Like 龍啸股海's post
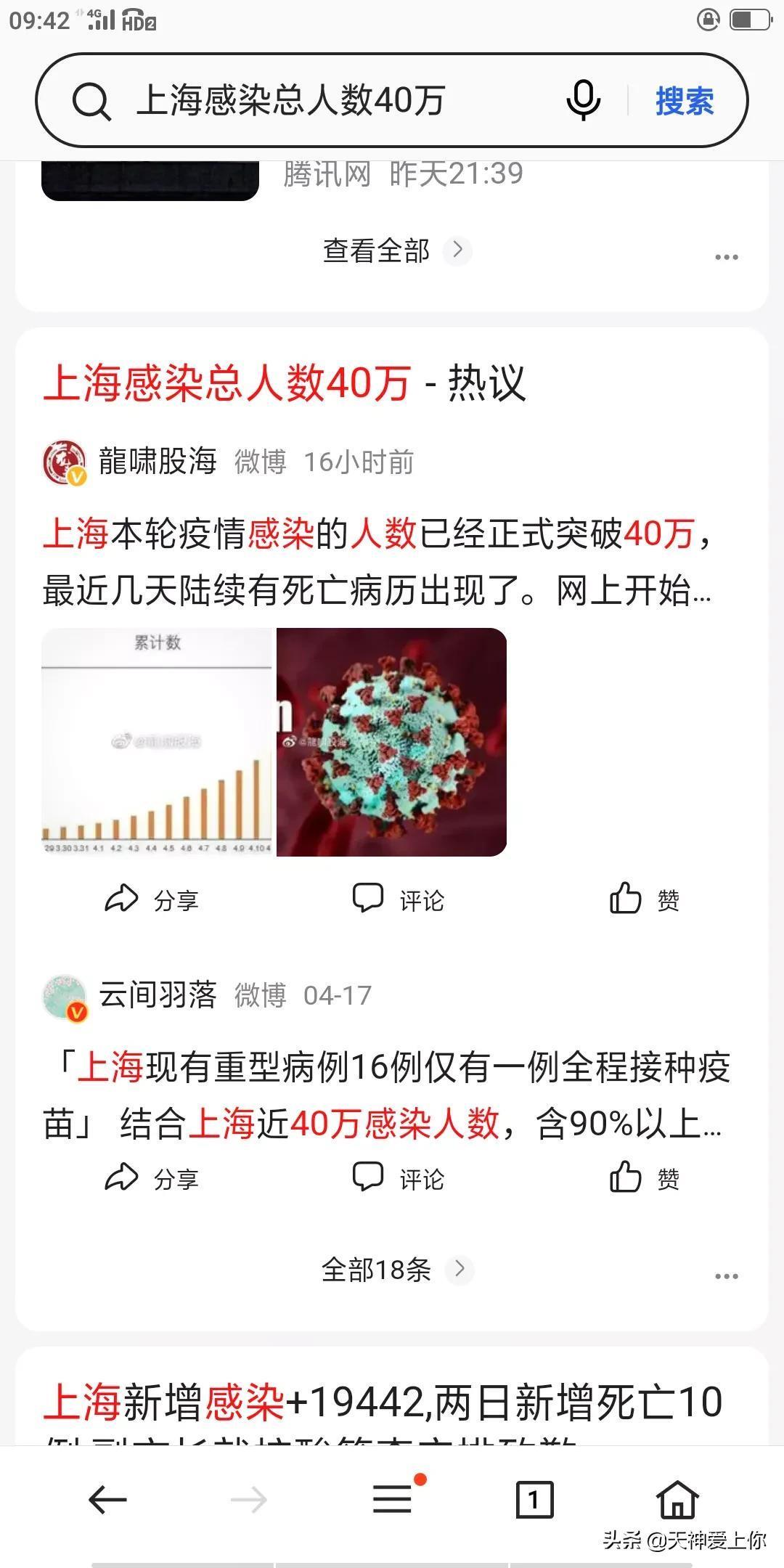The height and width of the screenshot is (1568, 784). [644, 899]
